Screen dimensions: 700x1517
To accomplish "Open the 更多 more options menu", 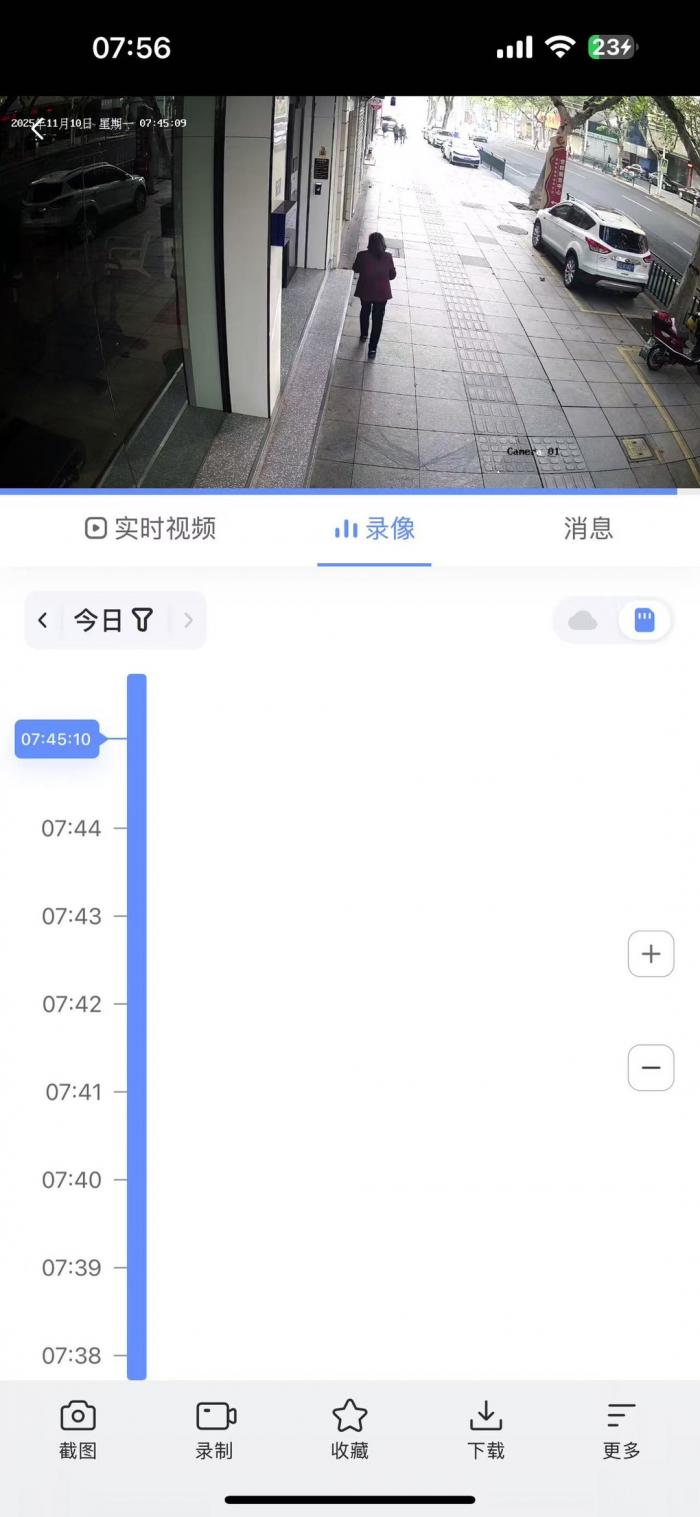I will [x=621, y=1430].
